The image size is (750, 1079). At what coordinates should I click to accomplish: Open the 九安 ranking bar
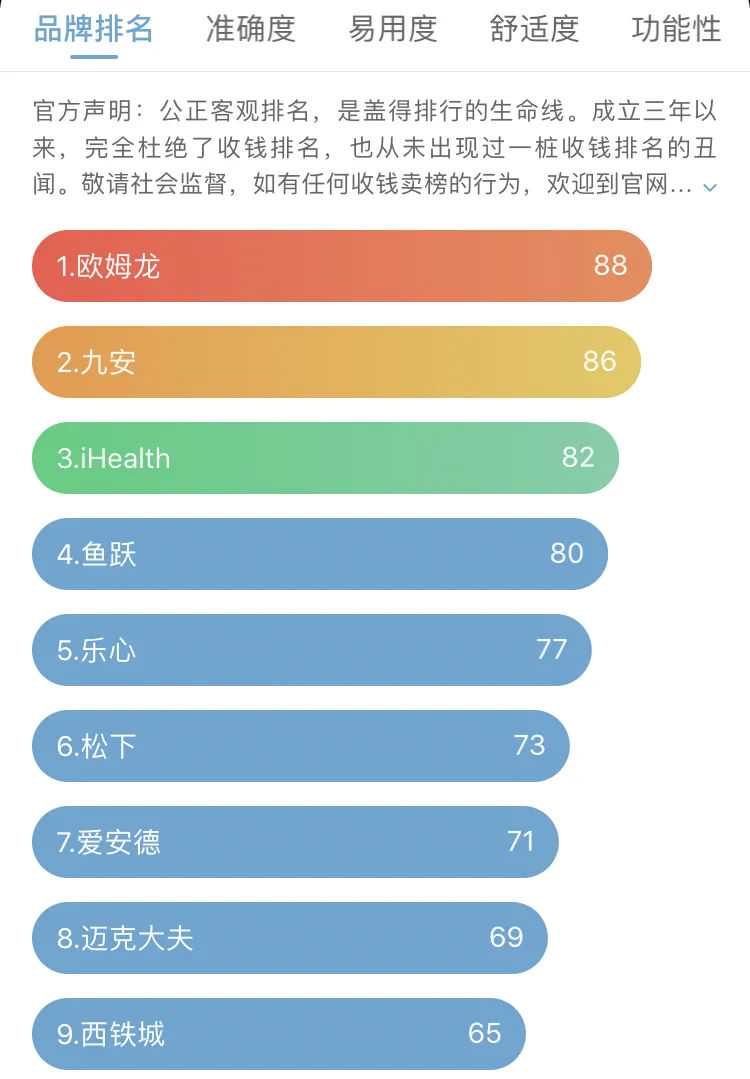336,362
